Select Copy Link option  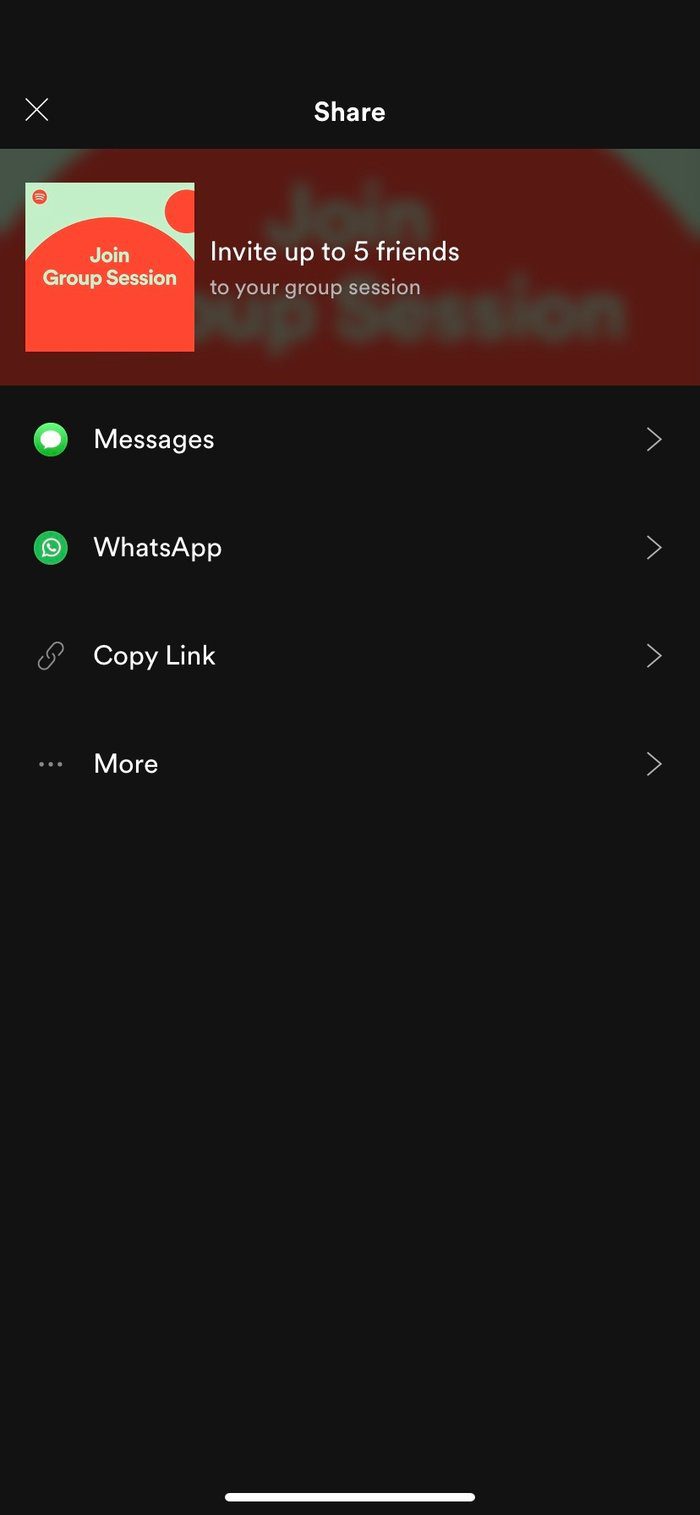[350, 656]
